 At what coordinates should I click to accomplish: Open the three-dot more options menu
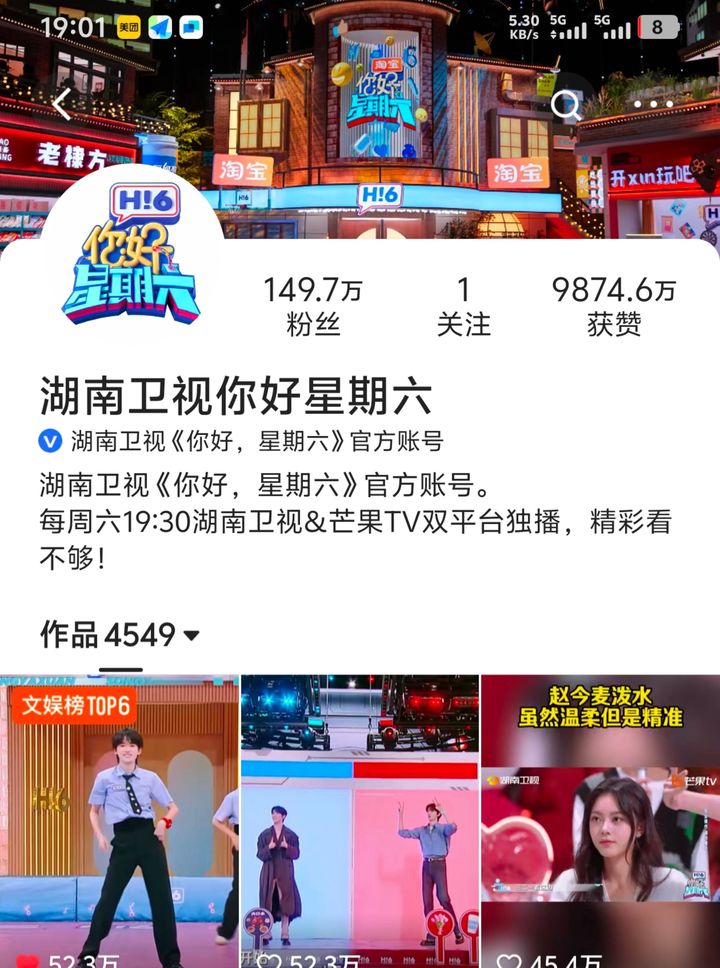click(653, 104)
